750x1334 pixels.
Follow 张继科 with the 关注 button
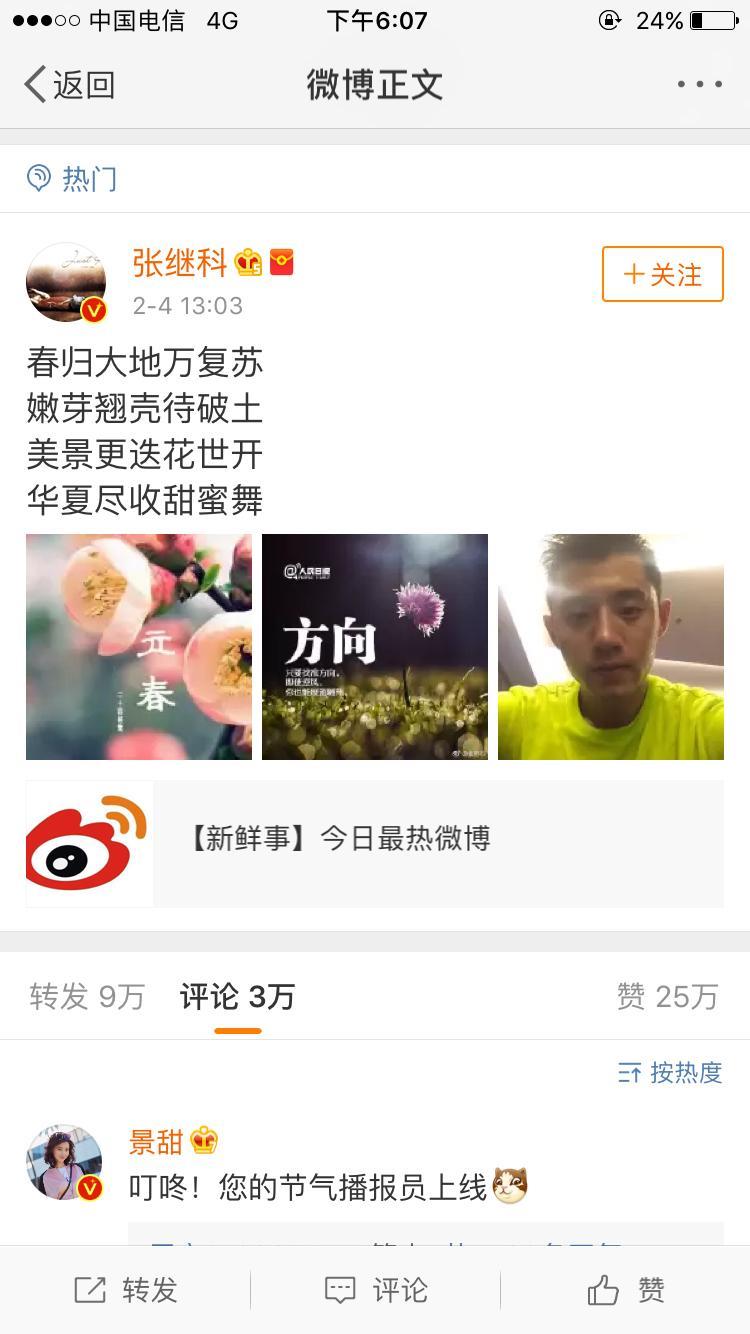click(x=662, y=274)
